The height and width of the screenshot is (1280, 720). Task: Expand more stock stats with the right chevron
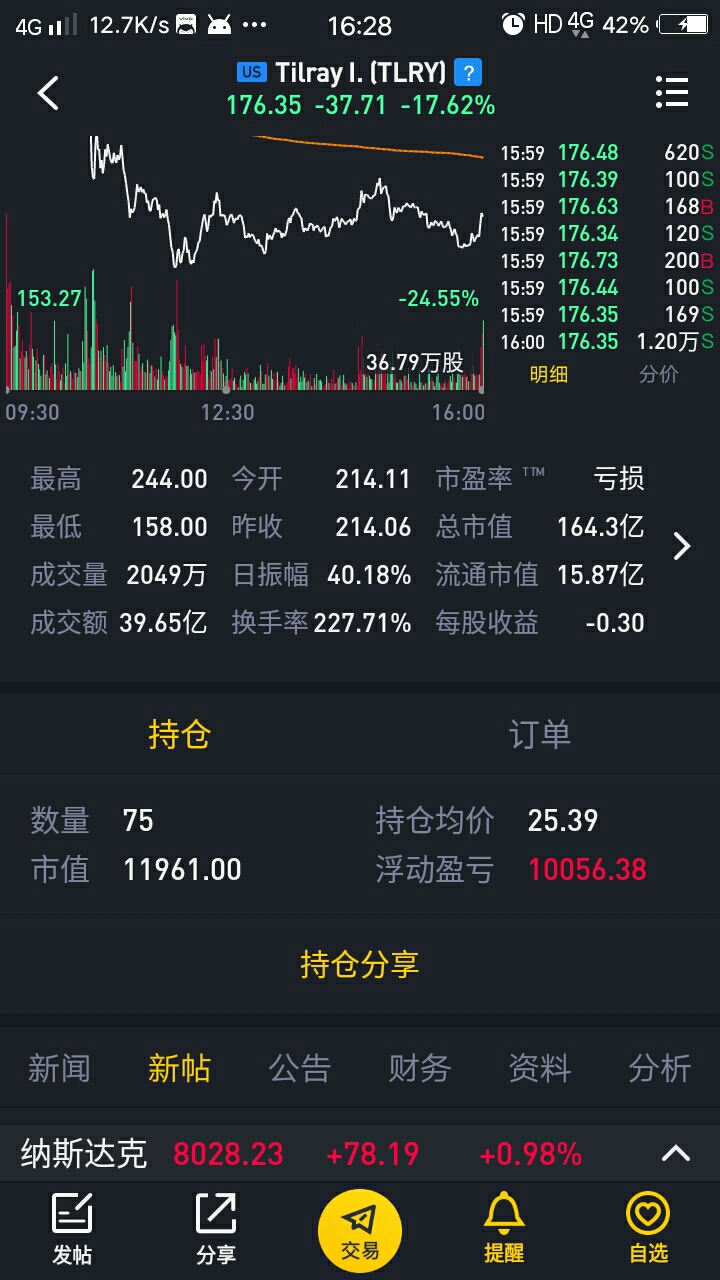click(682, 546)
